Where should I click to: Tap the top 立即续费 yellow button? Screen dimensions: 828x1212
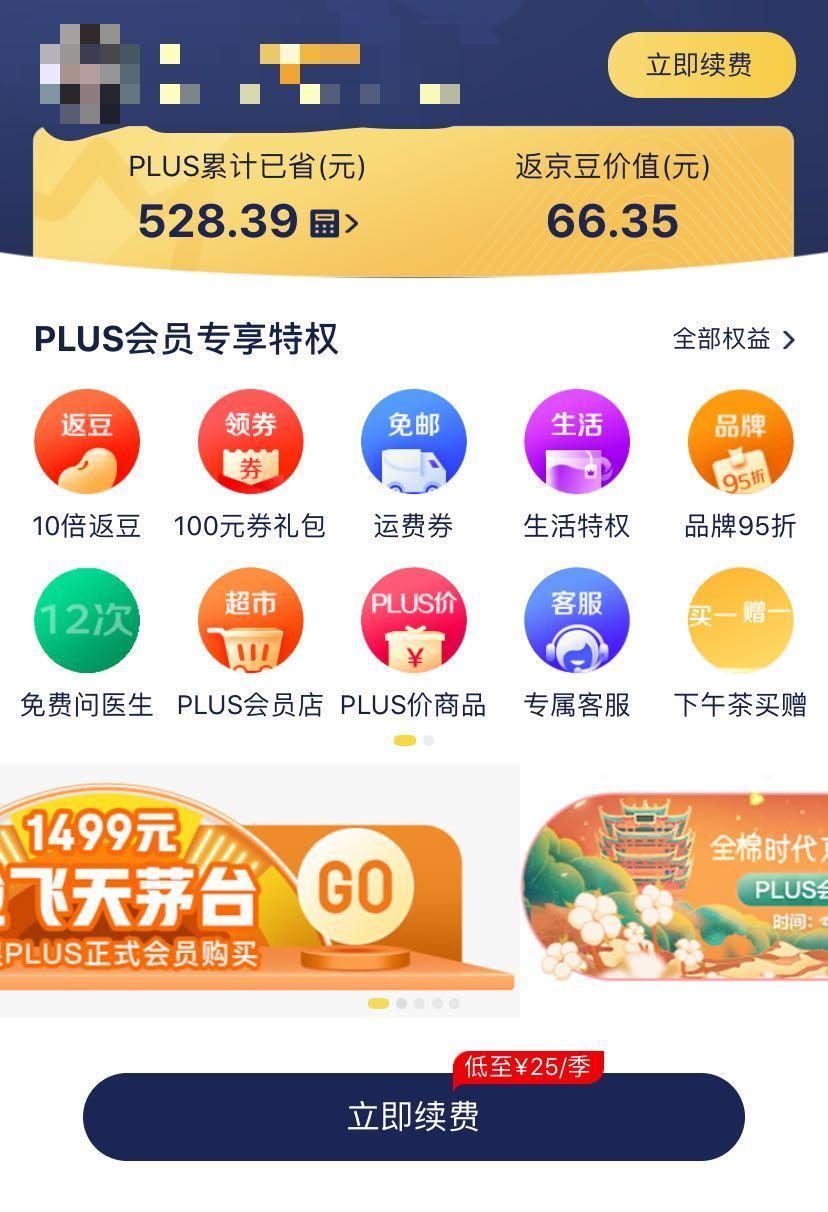coord(701,65)
